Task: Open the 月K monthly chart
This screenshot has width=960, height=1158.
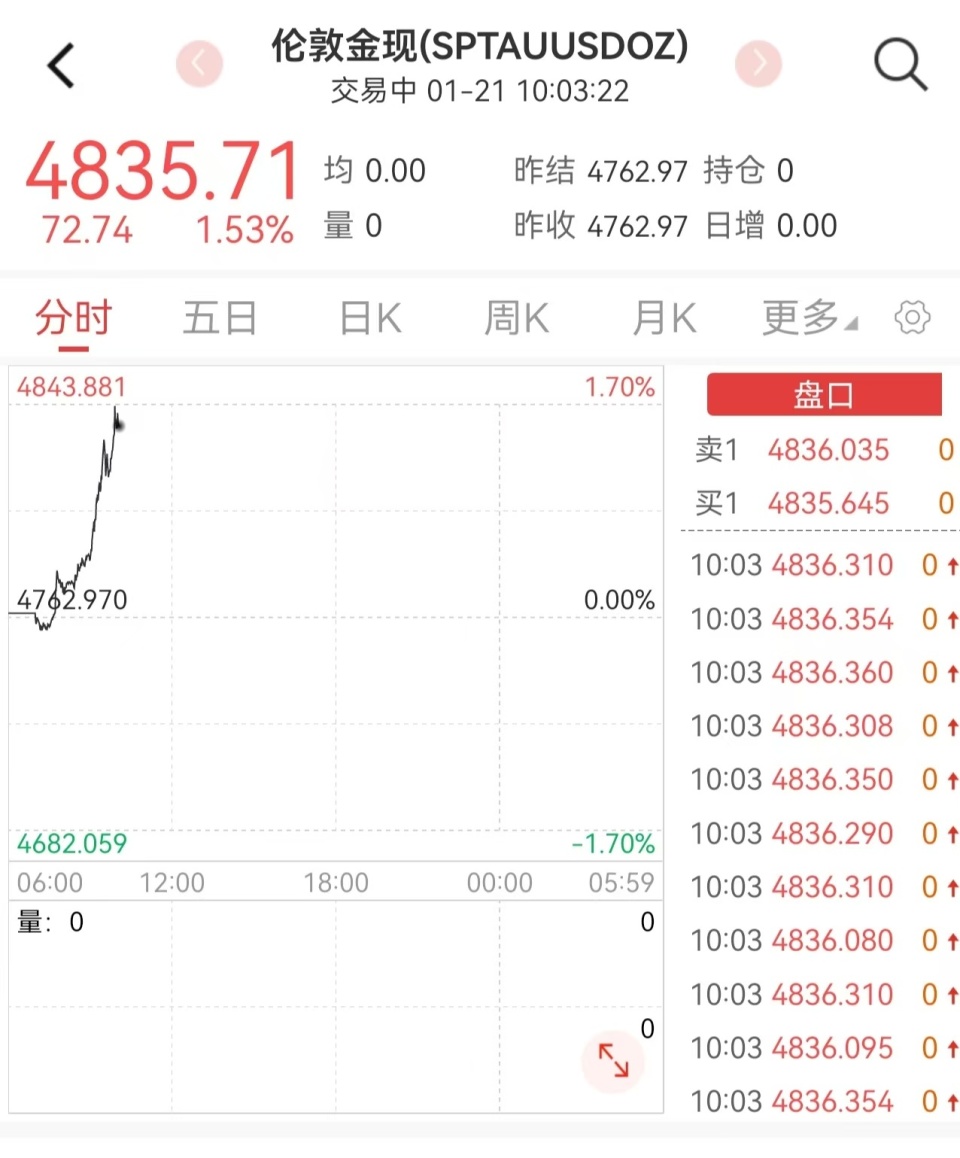Action: point(664,317)
